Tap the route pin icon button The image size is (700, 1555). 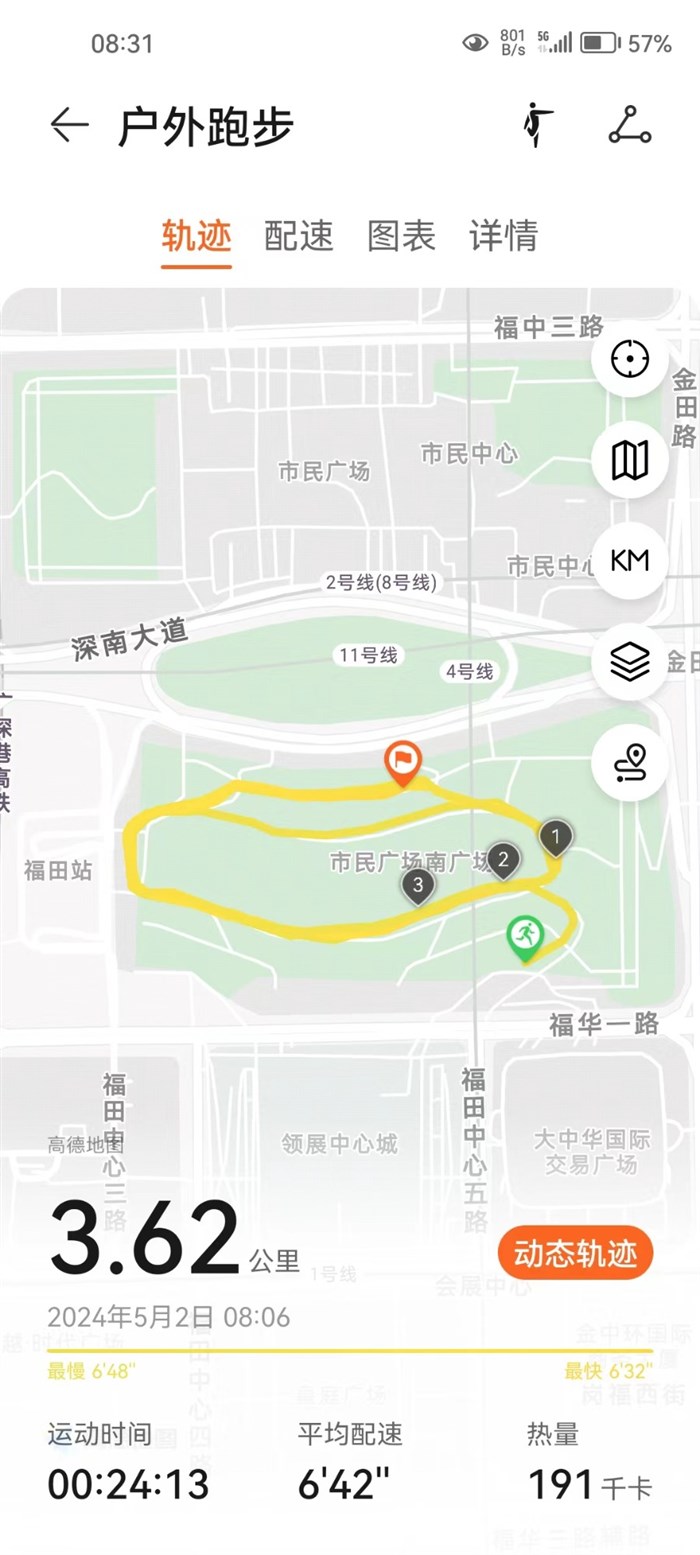630,763
